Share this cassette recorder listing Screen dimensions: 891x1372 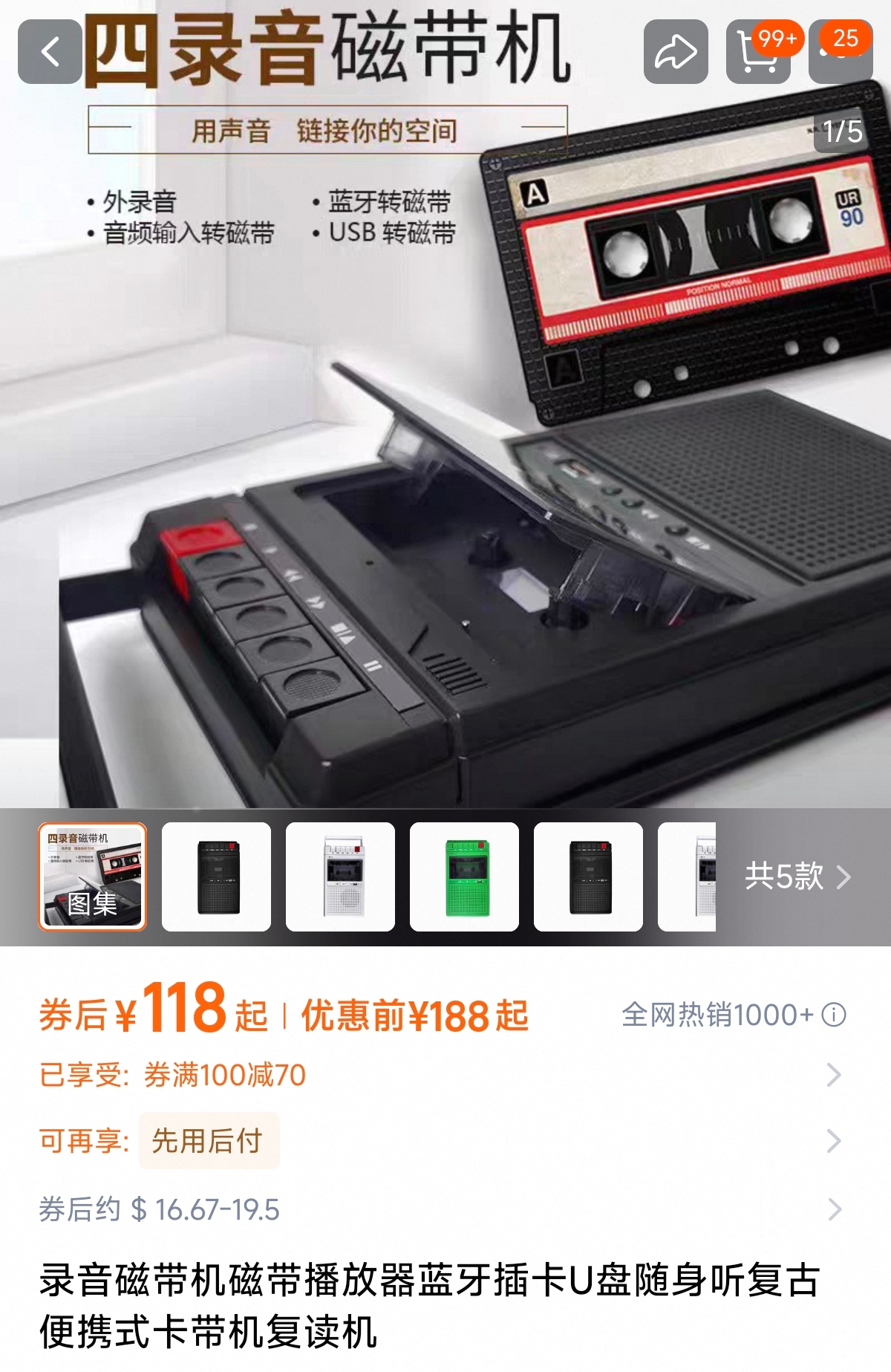point(675,52)
